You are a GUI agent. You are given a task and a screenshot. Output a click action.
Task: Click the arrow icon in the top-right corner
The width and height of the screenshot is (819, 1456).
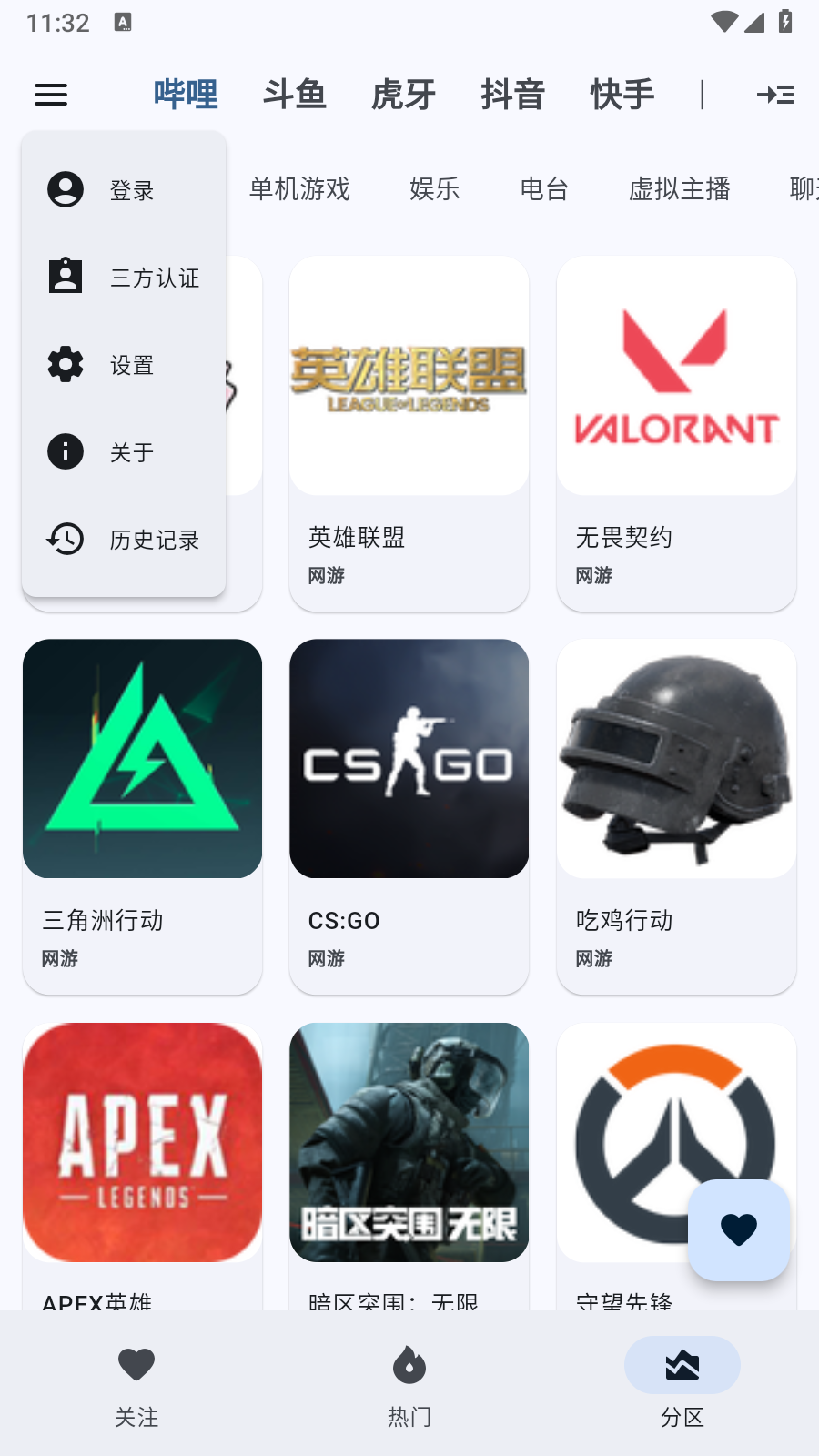pos(774,95)
